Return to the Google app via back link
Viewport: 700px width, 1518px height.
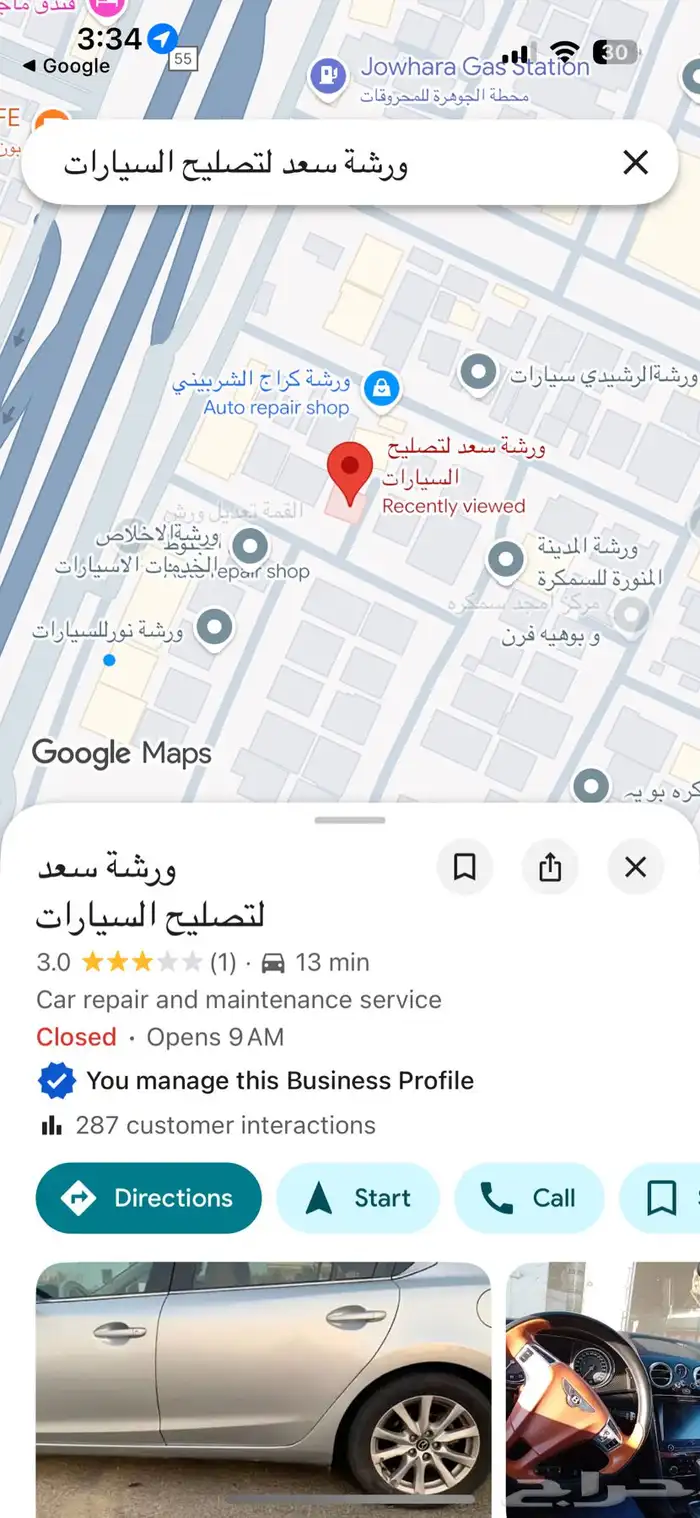65,66
